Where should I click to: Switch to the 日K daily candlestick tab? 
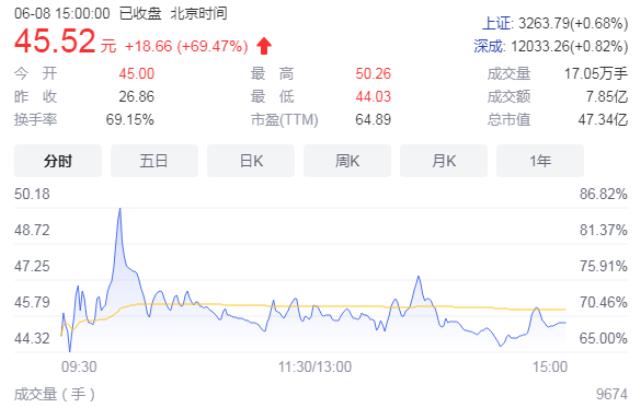click(x=251, y=160)
